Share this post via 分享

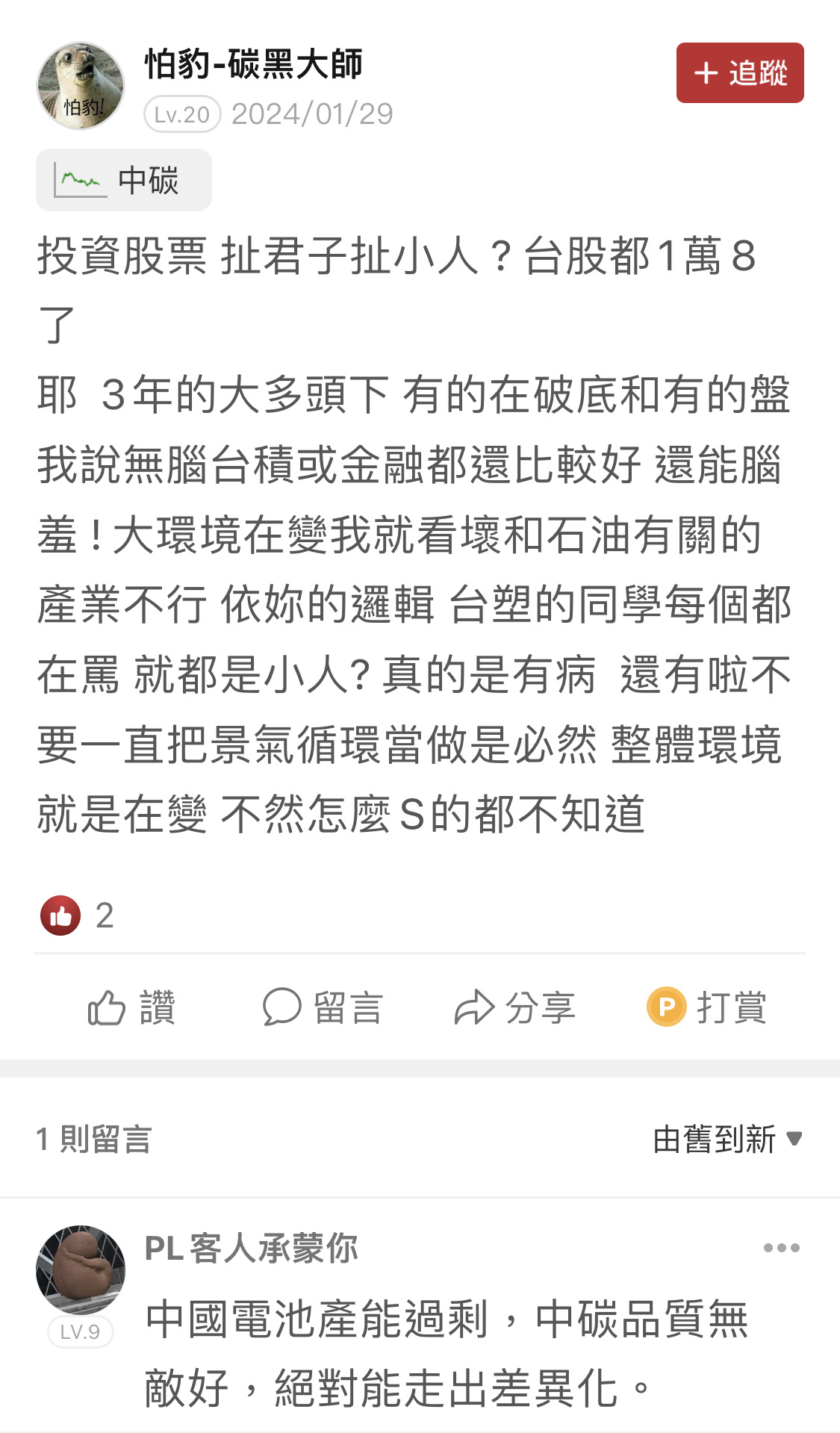(515, 1007)
